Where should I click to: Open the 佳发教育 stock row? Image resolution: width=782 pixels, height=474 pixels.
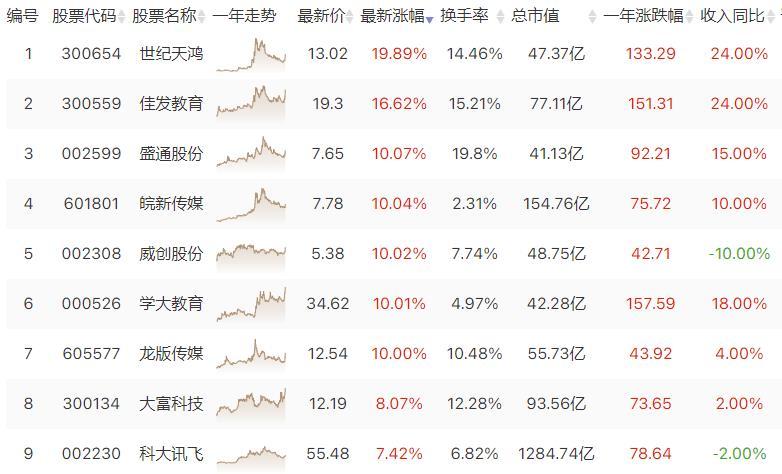pos(171,104)
